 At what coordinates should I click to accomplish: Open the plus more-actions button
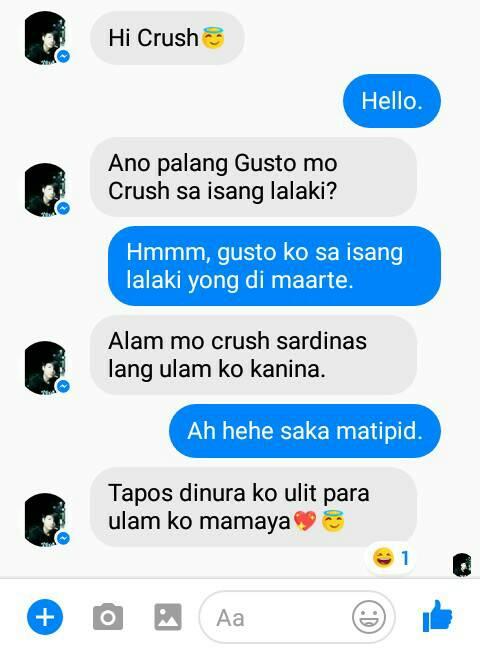[x=45, y=617]
